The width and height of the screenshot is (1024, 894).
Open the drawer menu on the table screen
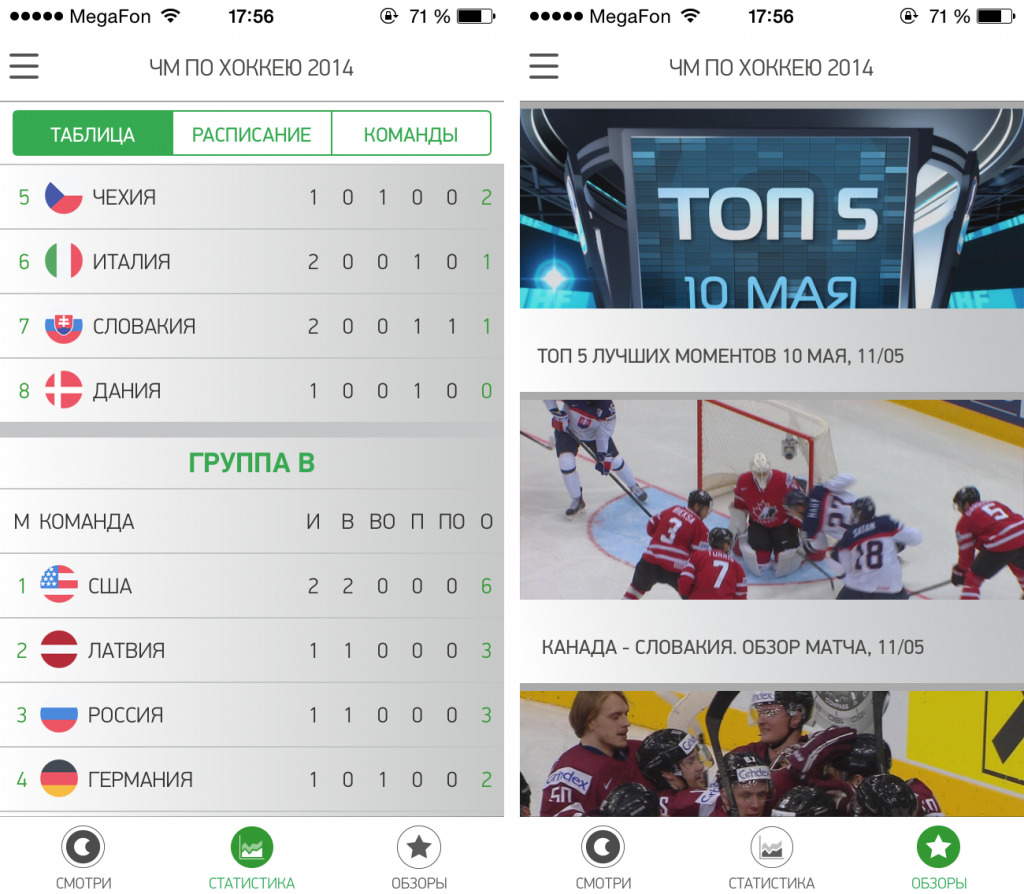pyautogui.click(x=24, y=67)
